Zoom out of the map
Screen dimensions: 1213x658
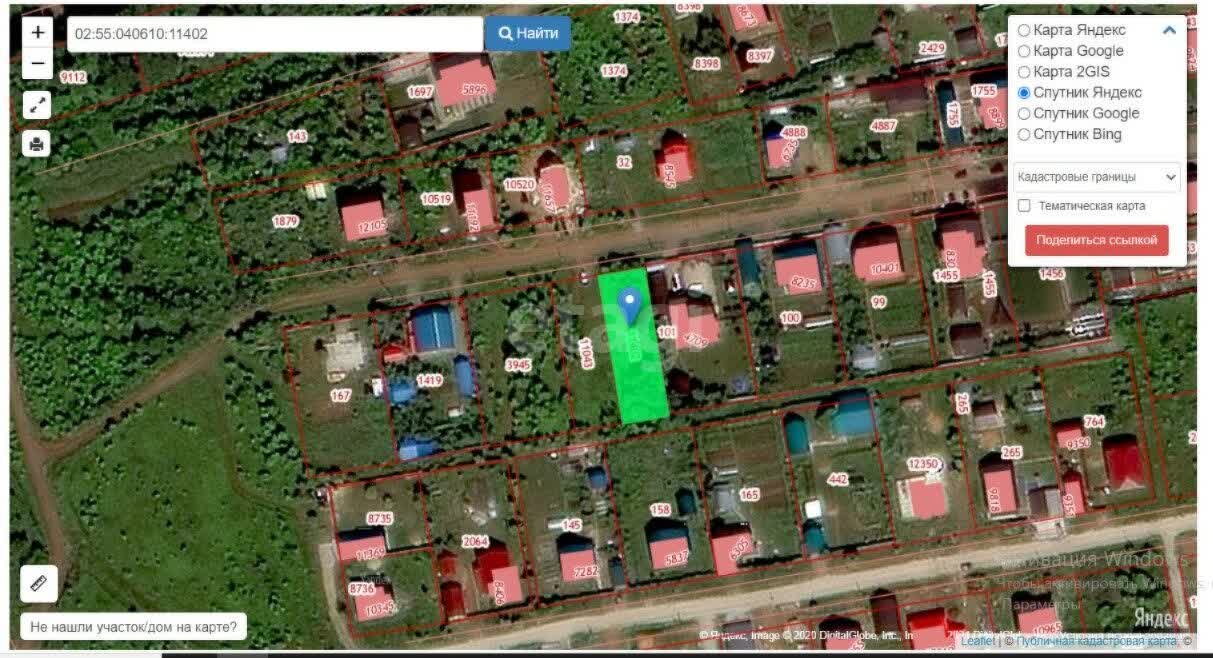(37, 63)
